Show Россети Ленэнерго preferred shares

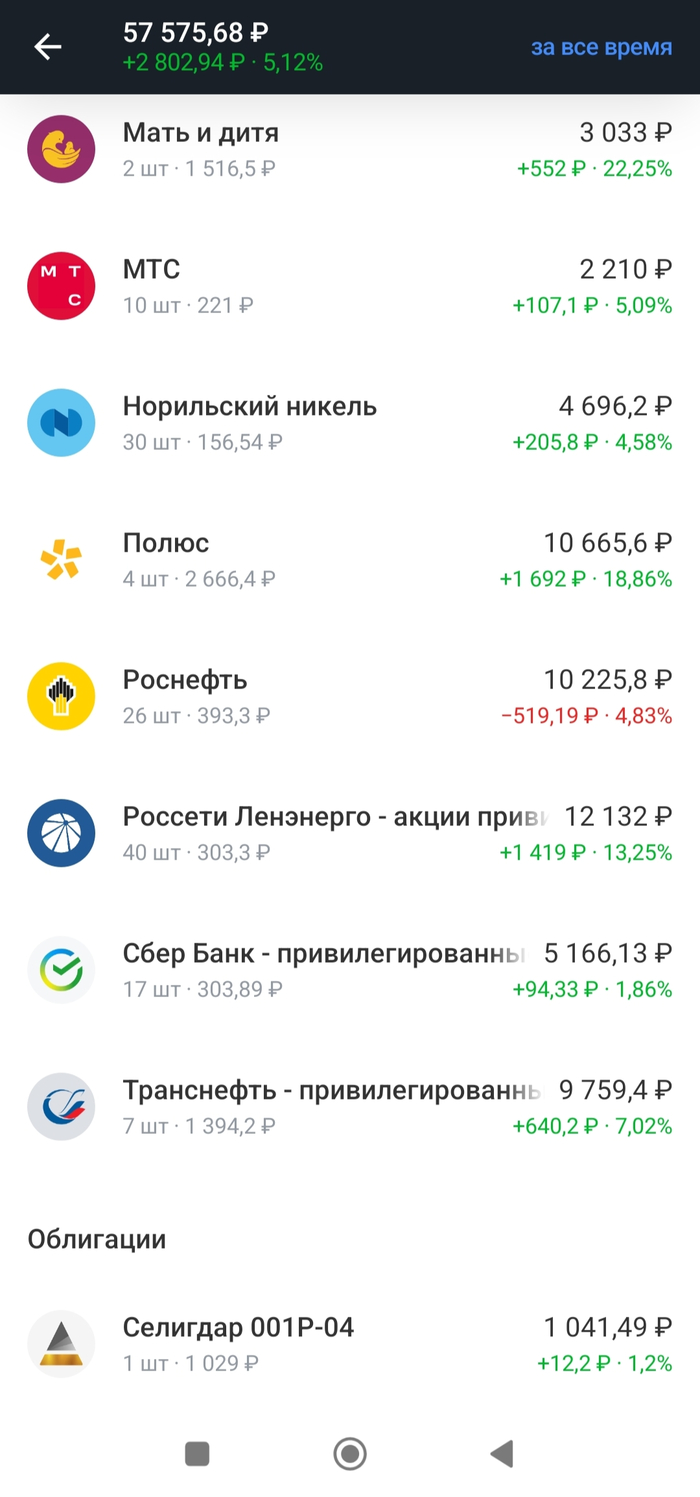[x=350, y=833]
